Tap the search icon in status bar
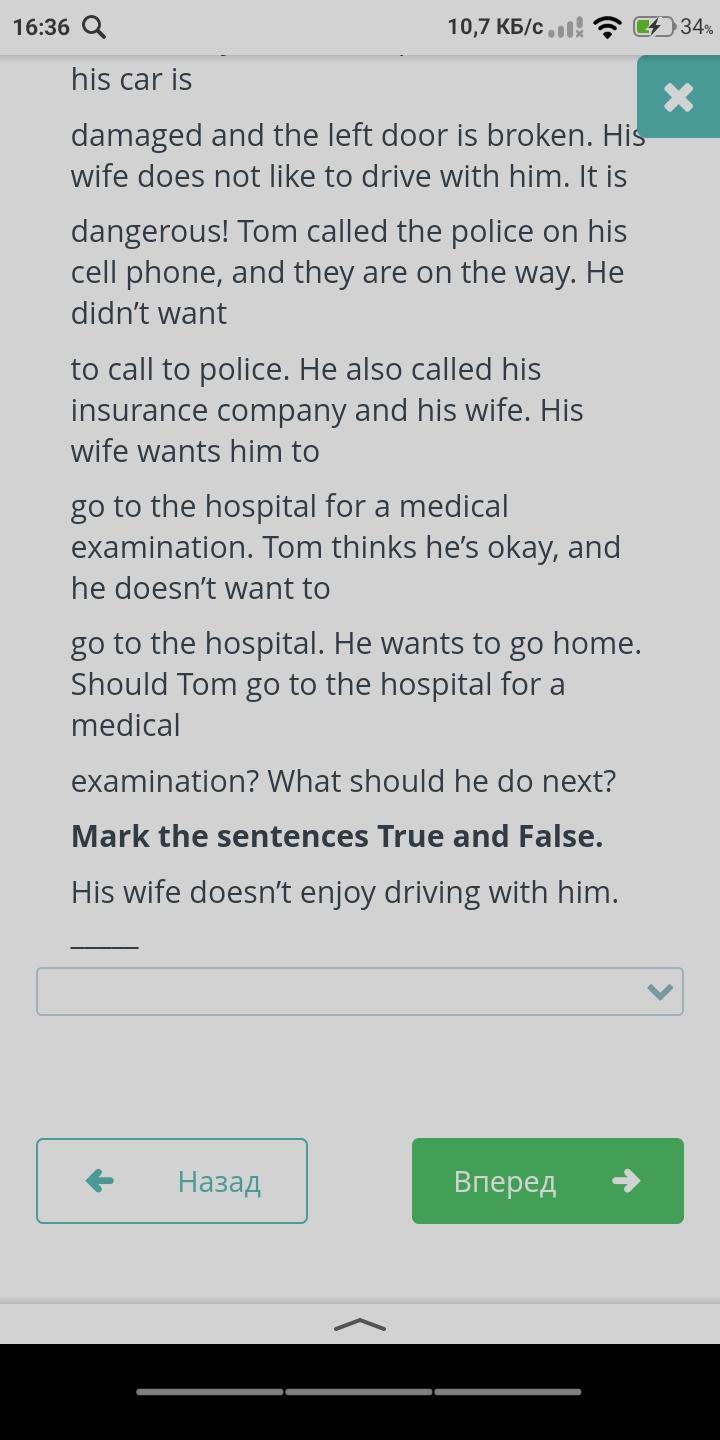The width and height of the screenshot is (720, 1440). [x=93, y=27]
